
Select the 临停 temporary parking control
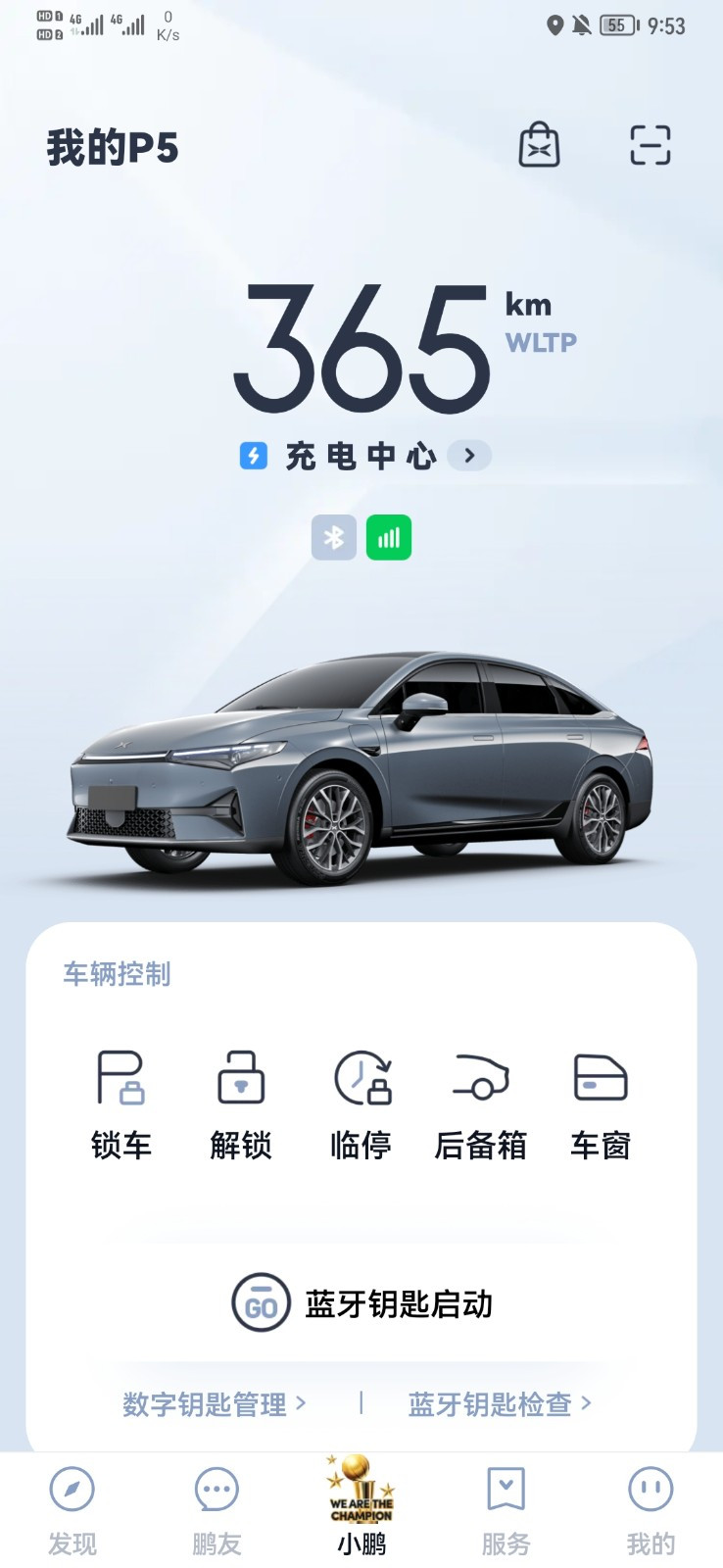pyautogui.click(x=361, y=1103)
